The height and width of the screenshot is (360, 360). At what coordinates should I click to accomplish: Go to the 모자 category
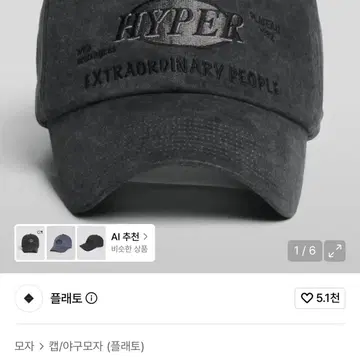coord(24,346)
